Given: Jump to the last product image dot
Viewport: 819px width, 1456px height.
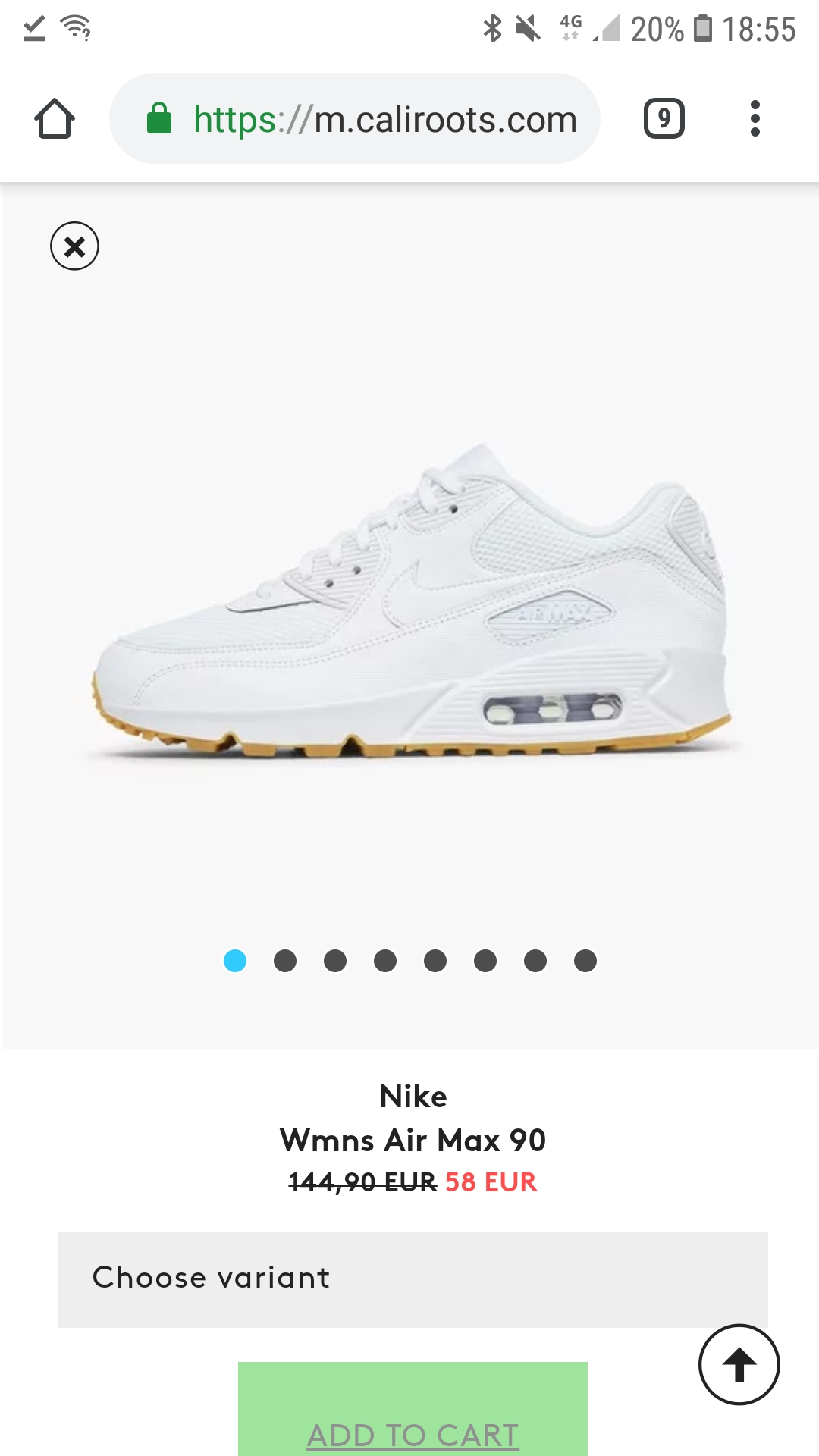Looking at the screenshot, I should (585, 961).
